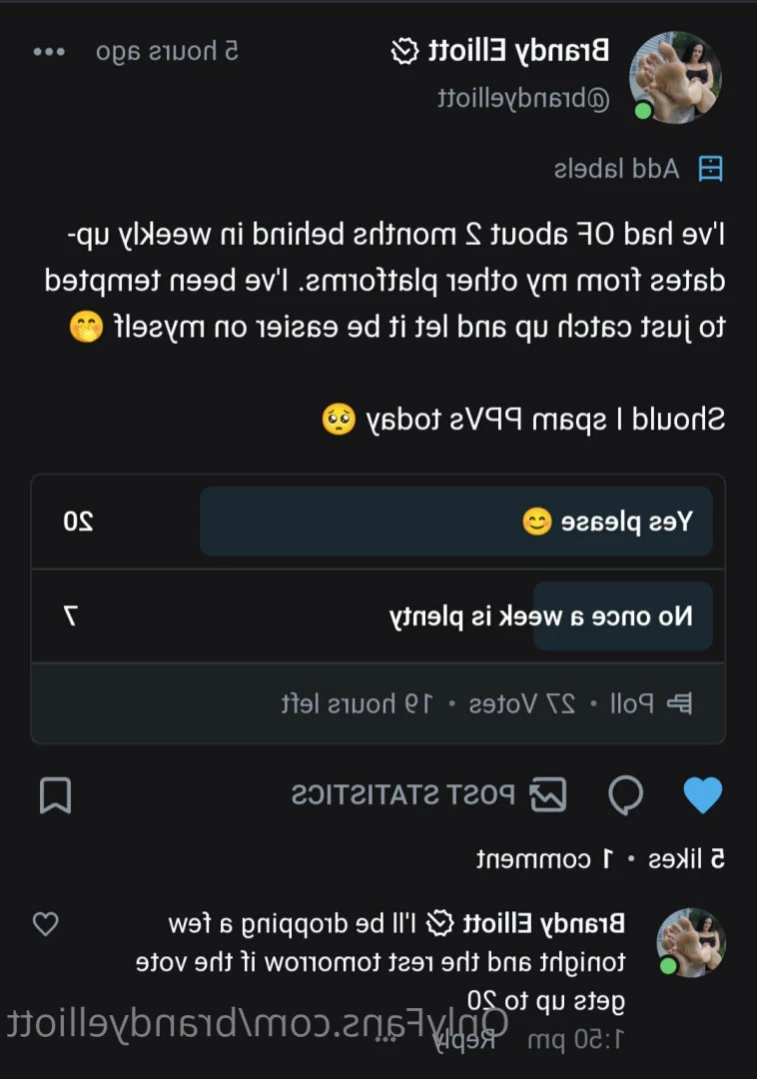Like Brandy Elliott's comment with the heart
Viewport: 757px width, 1079px height.
[x=45, y=925]
